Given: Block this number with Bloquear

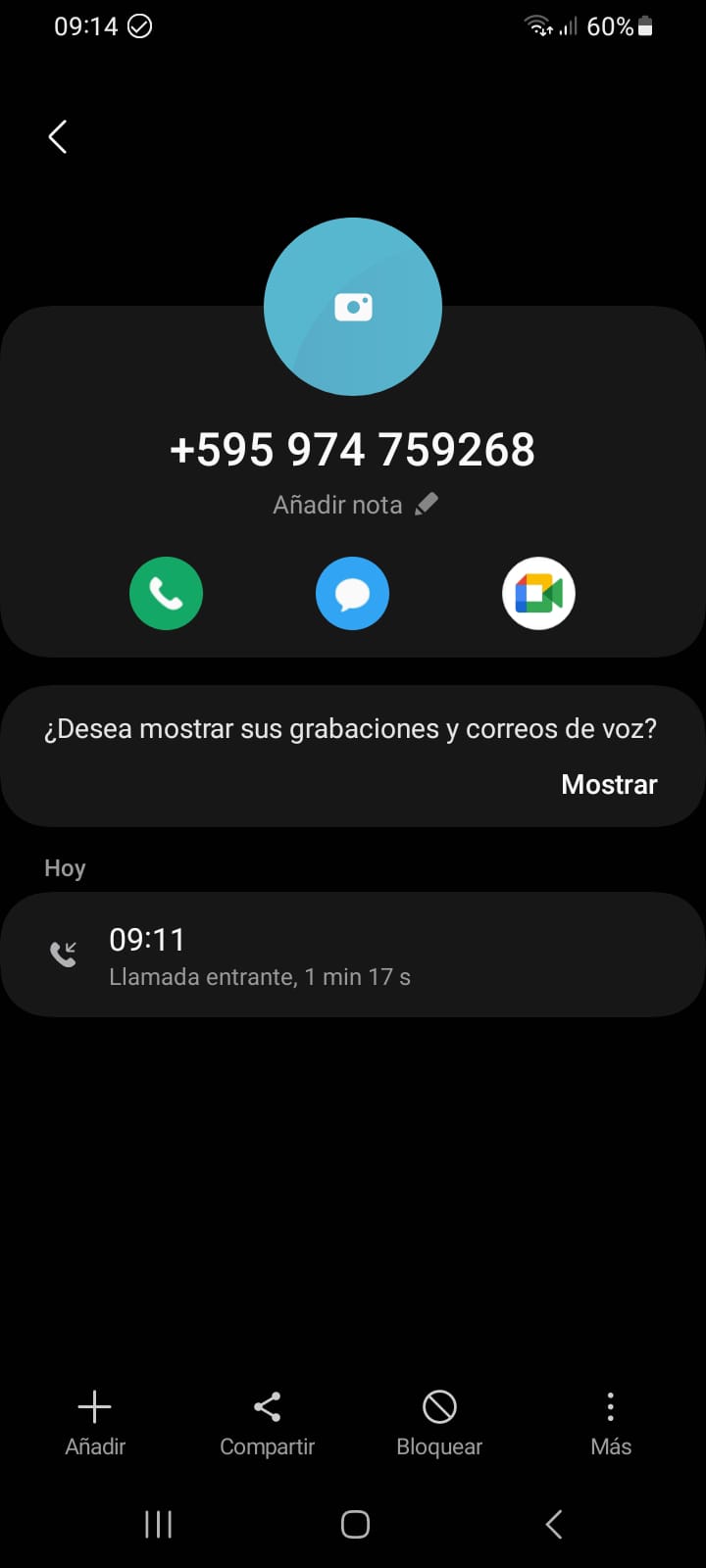Looking at the screenshot, I should [439, 1422].
